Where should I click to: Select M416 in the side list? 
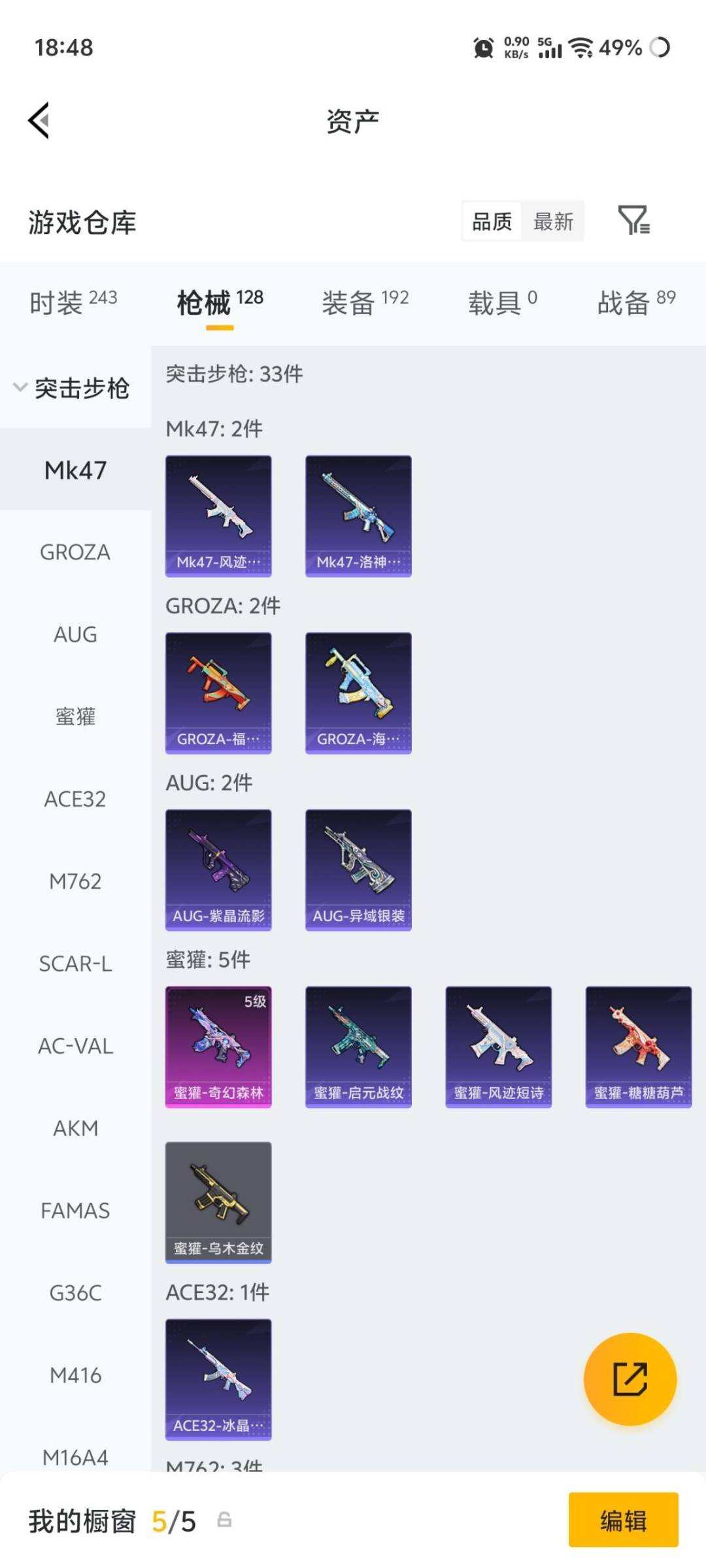(x=75, y=1375)
